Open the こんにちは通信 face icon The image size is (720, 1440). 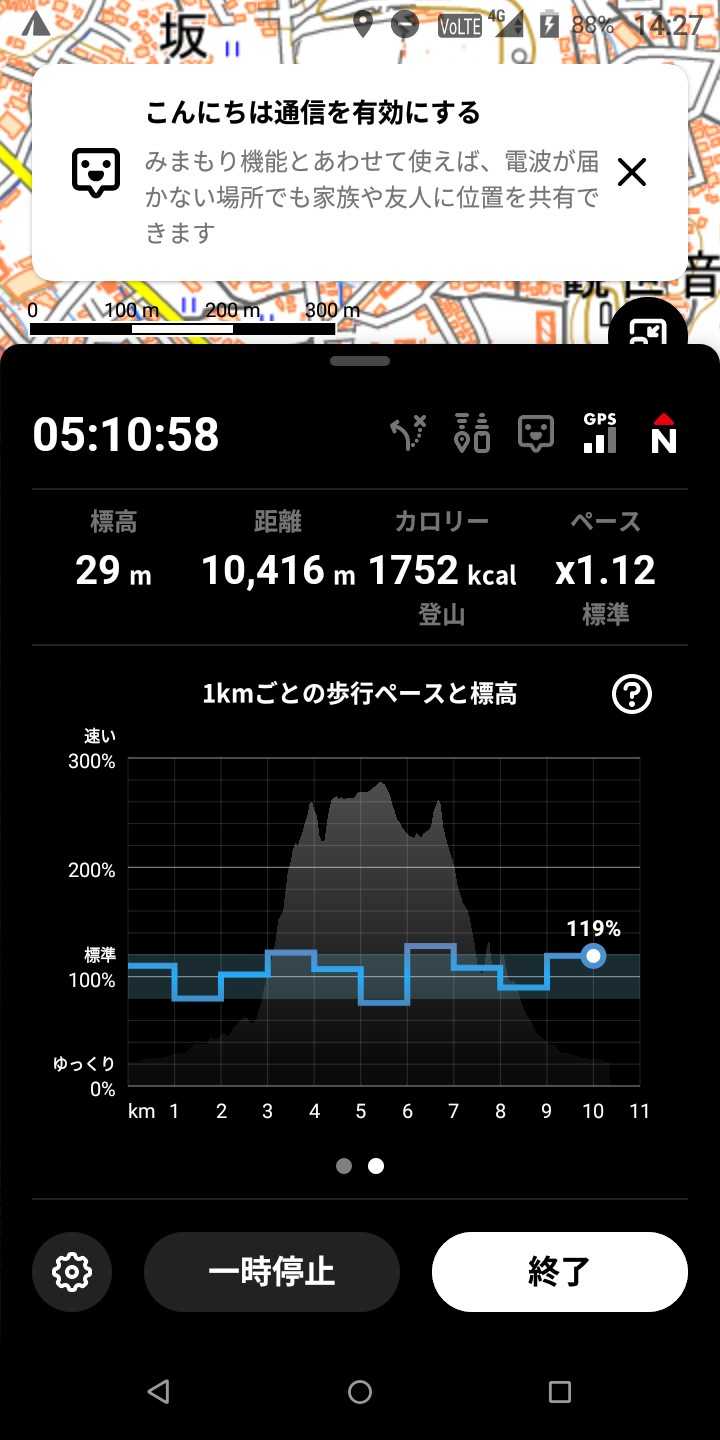536,434
